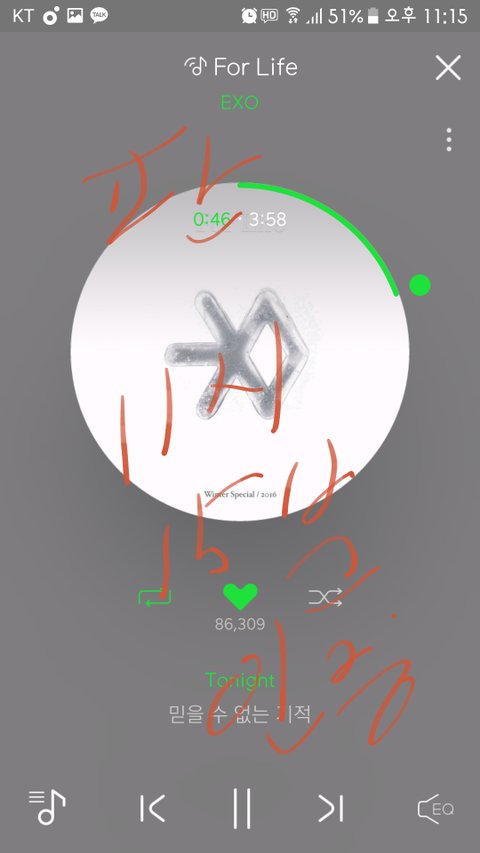Viewport: 480px width, 853px height.
Task: Toggle shuffle playback
Action: (x=325, y=597)
